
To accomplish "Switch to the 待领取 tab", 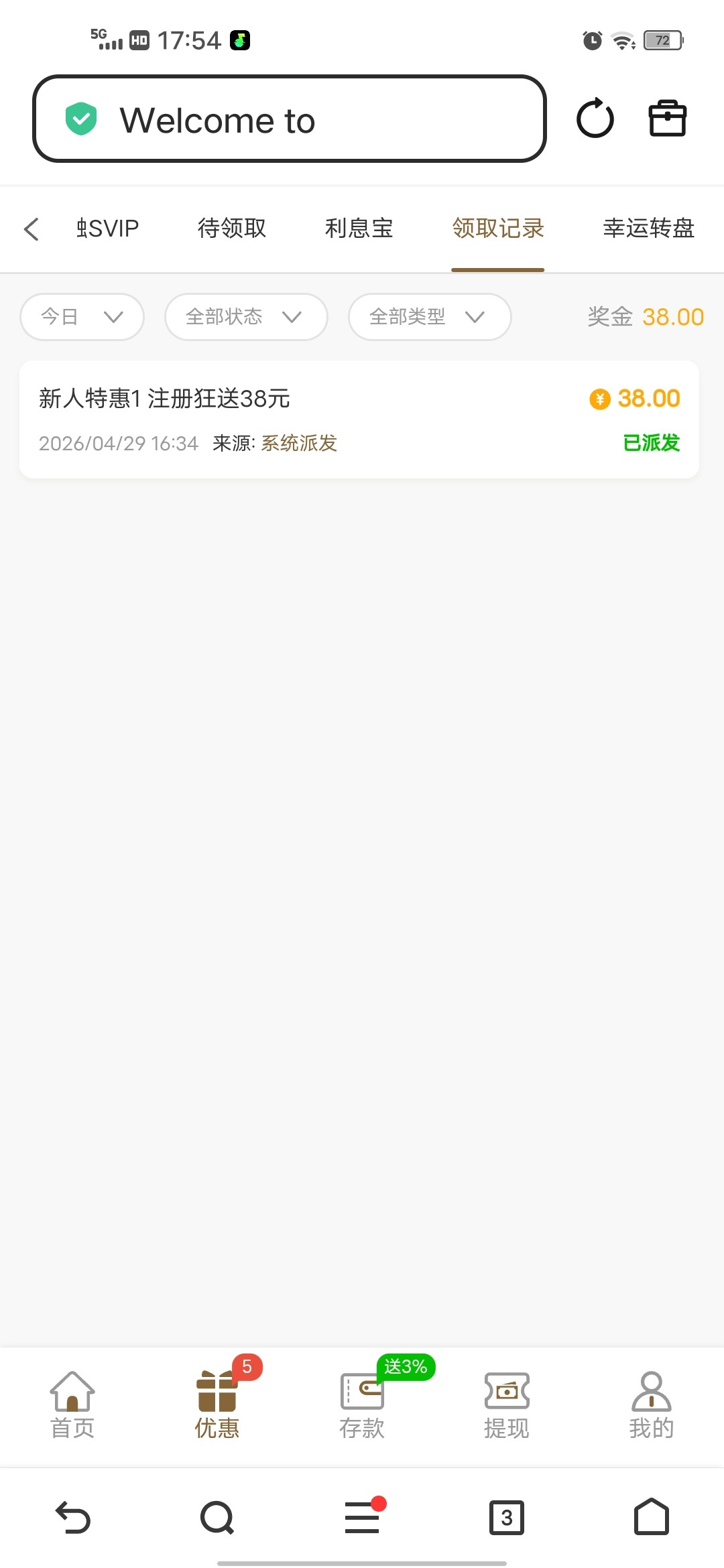I will [231, 228].
